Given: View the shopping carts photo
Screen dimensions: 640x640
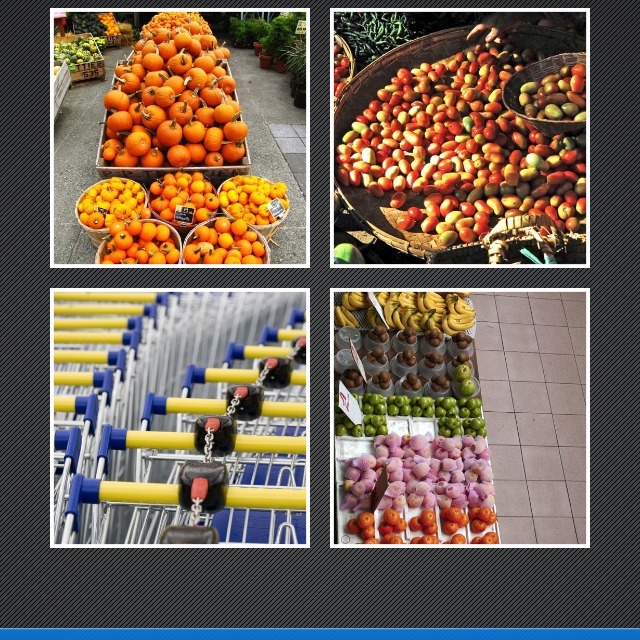Looking at the screenshot, I should (x=180, y=418).
